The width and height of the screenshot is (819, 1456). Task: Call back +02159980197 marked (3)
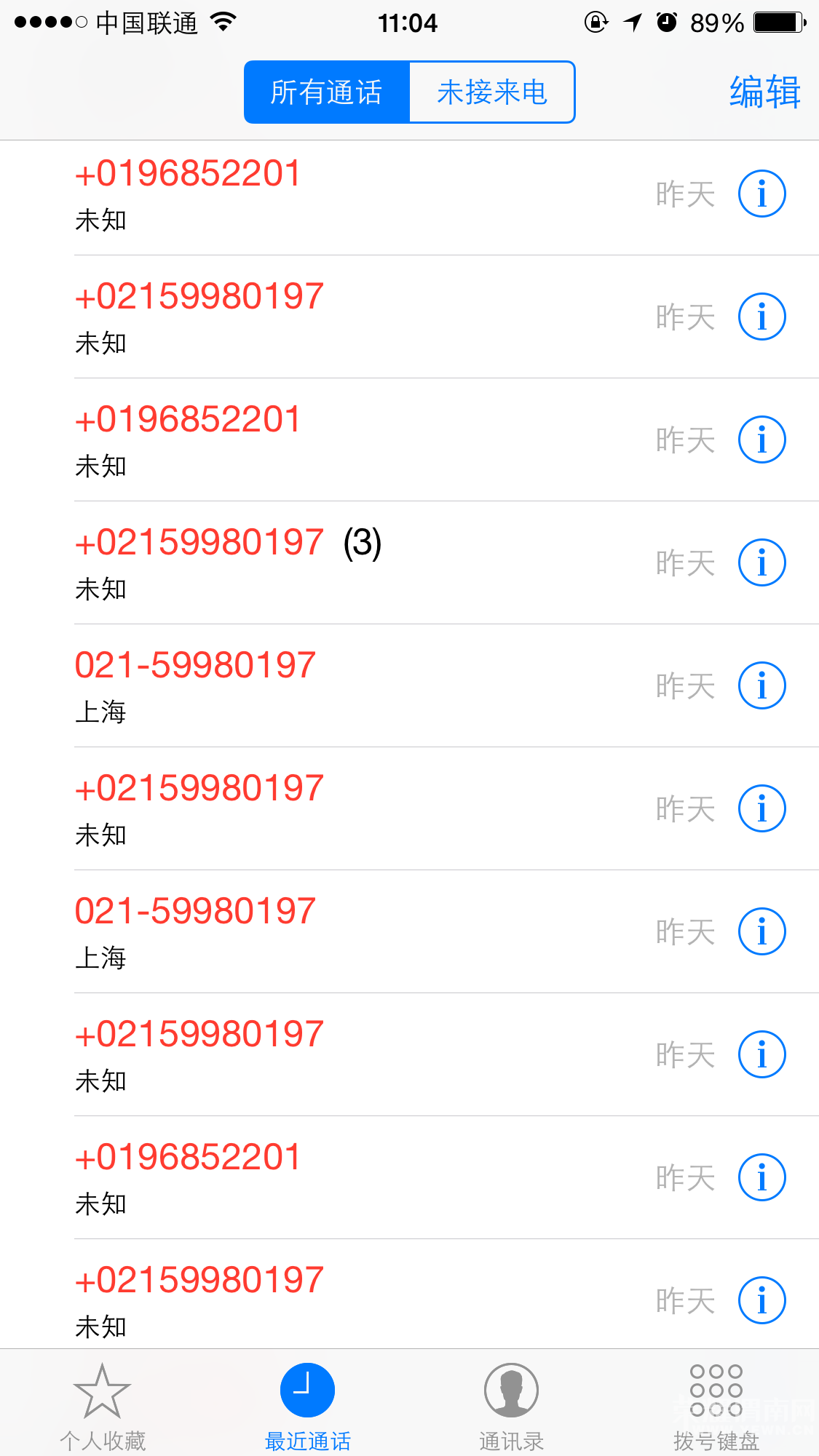point(291,562)
